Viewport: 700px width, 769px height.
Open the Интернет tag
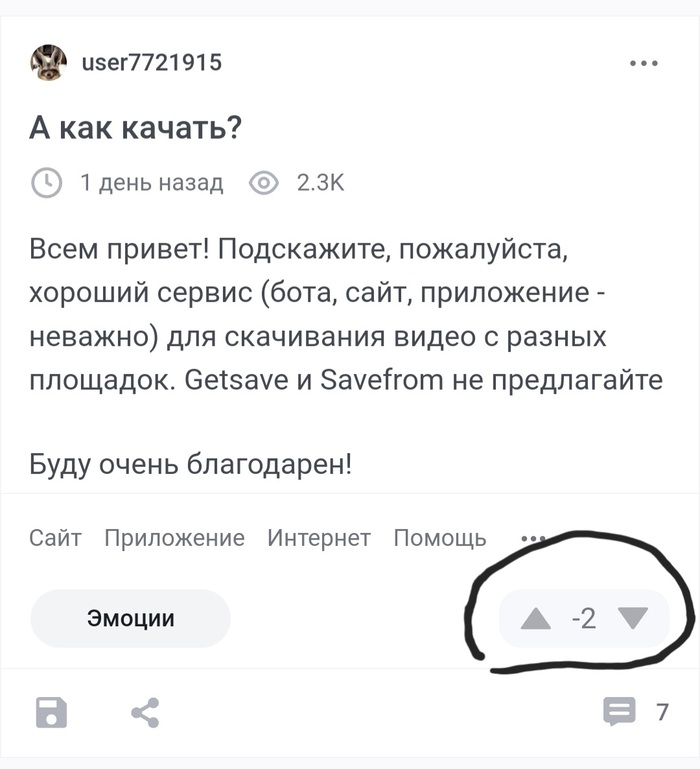tap(318, 538)
